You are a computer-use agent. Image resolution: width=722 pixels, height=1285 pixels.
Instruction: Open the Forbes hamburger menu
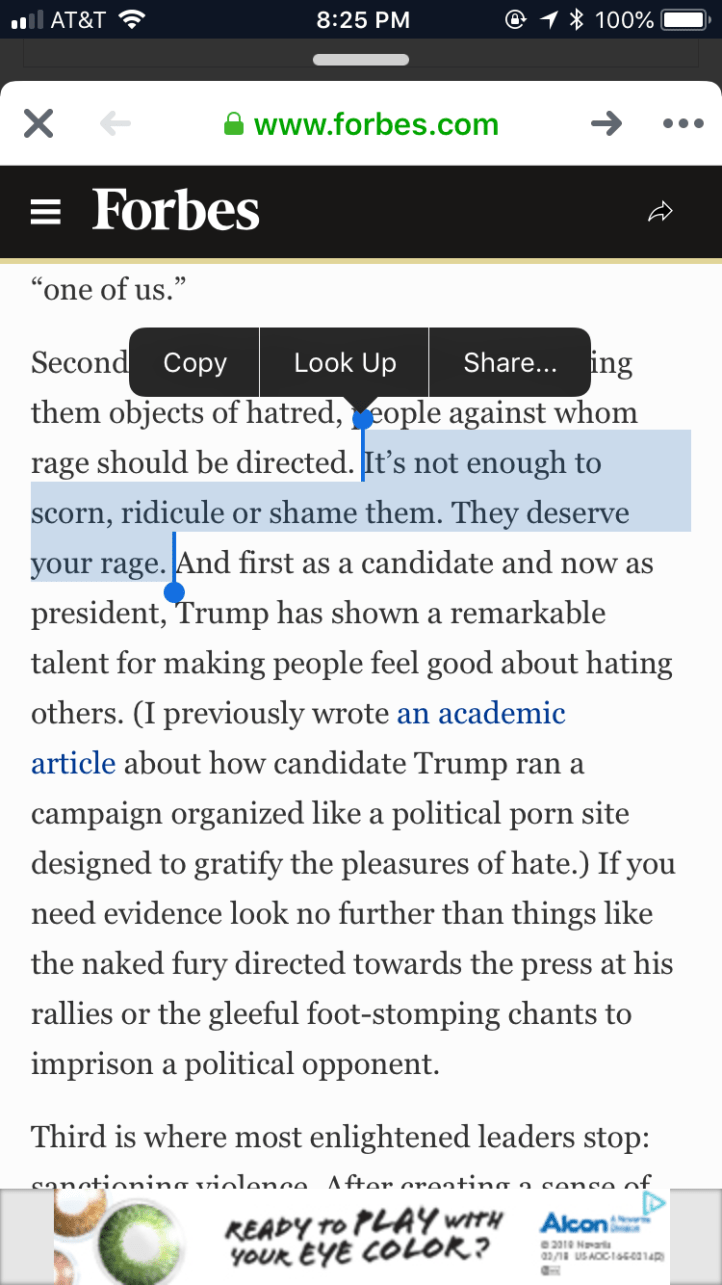click(x=45, y=212)
